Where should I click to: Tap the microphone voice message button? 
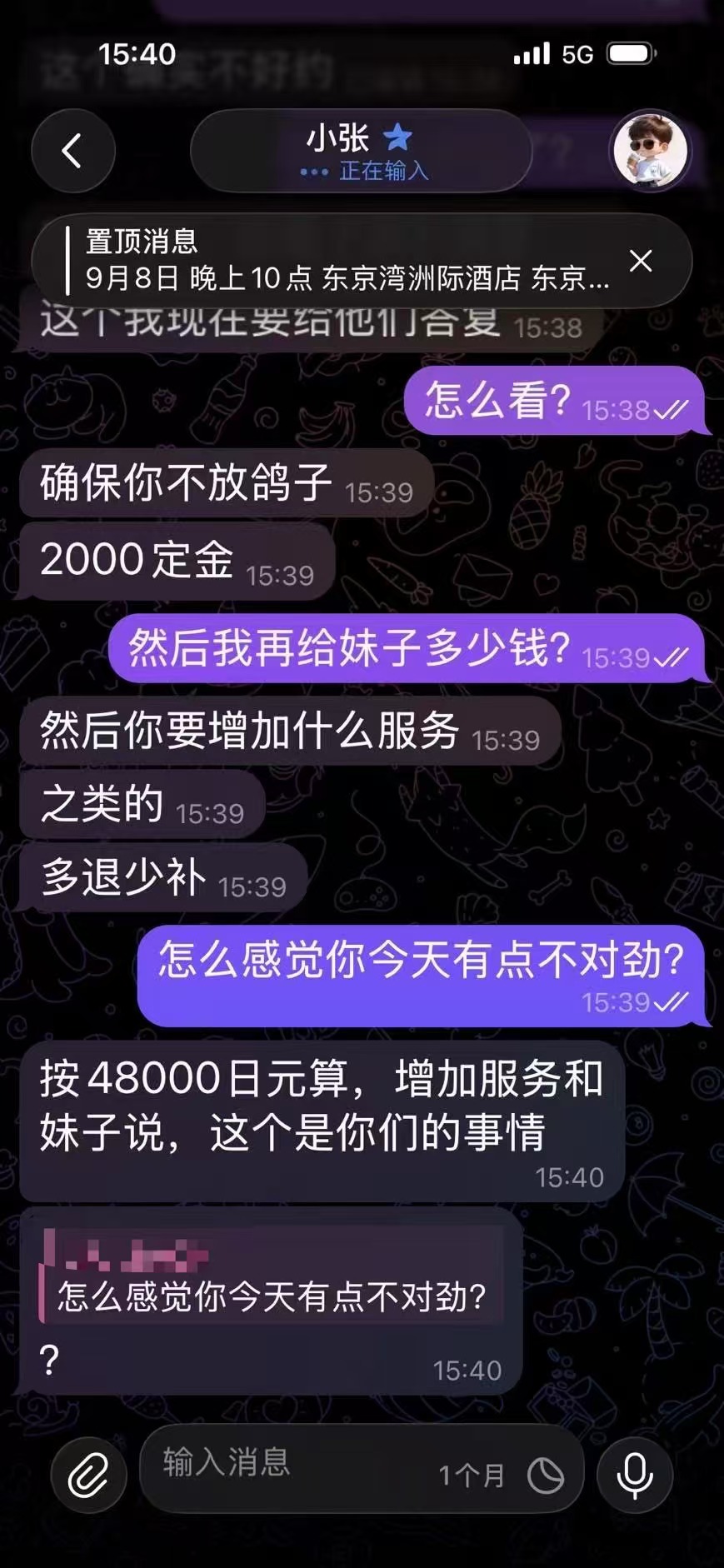(x=635, y=1476)
